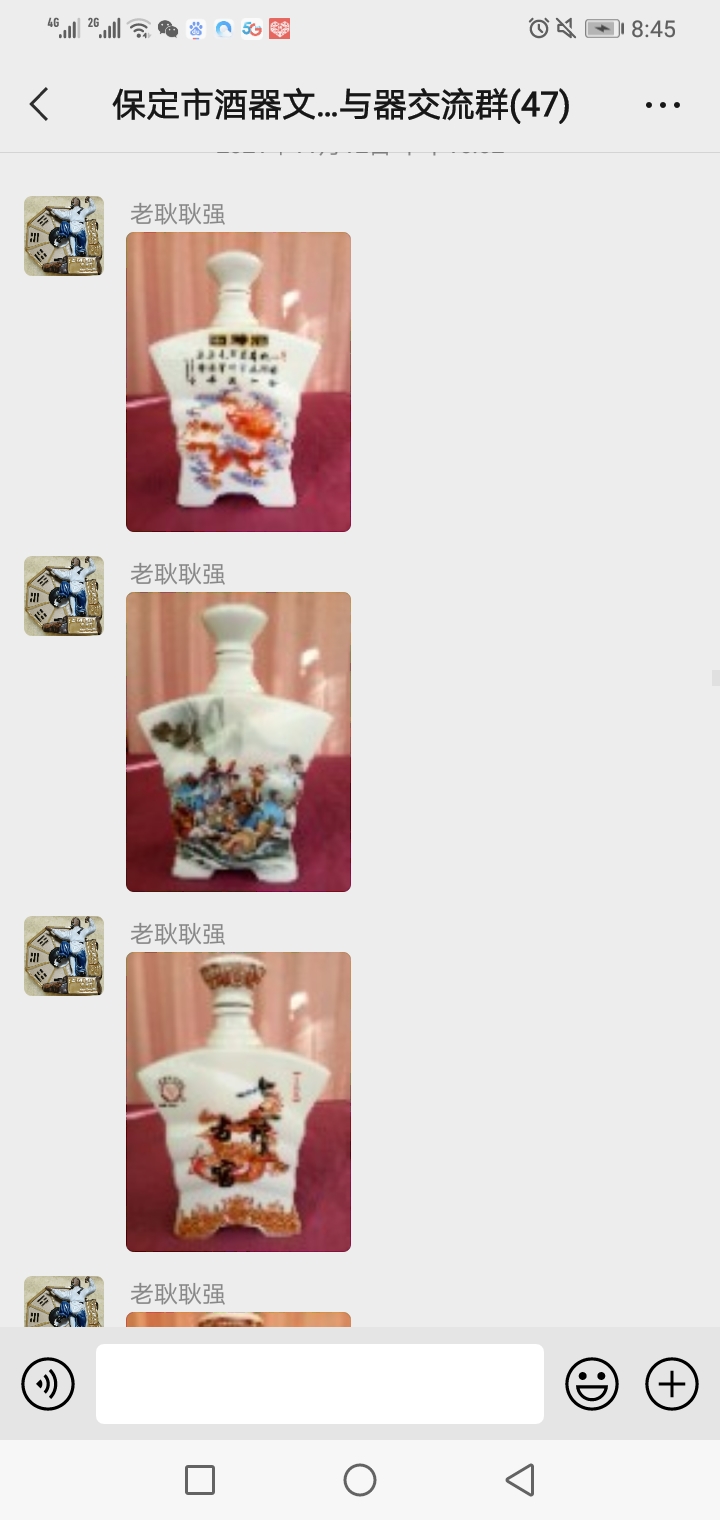Open the emoji sticker panel

click(592, 1384)
